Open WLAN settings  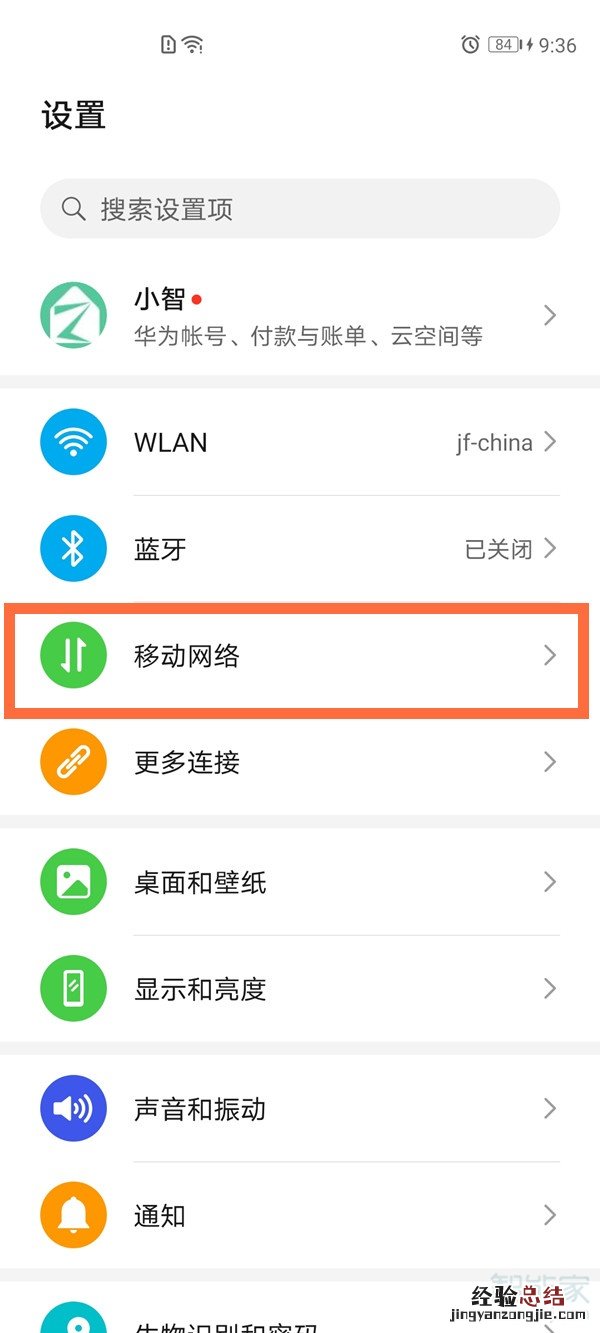coord(300,442)
